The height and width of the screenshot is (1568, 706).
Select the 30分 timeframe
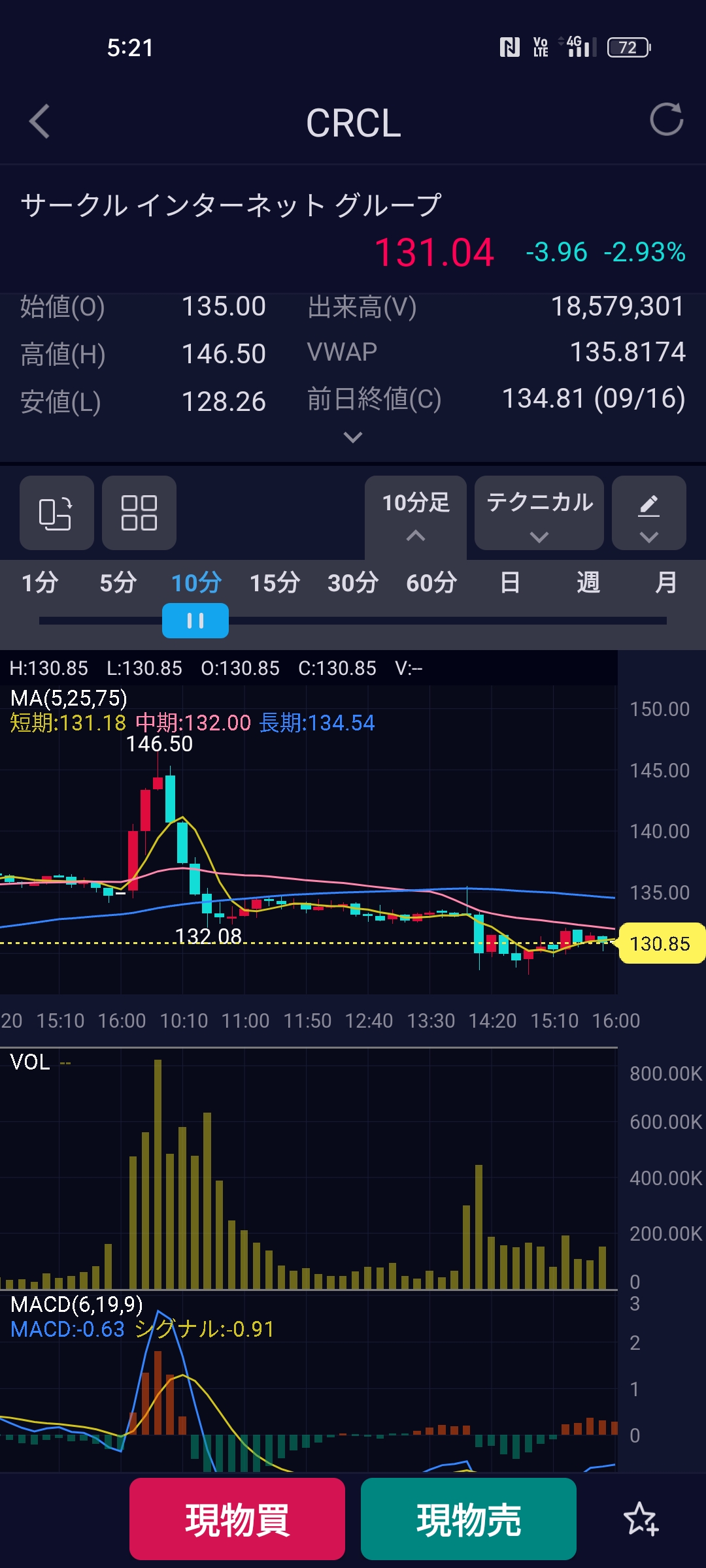pos(353,583)
